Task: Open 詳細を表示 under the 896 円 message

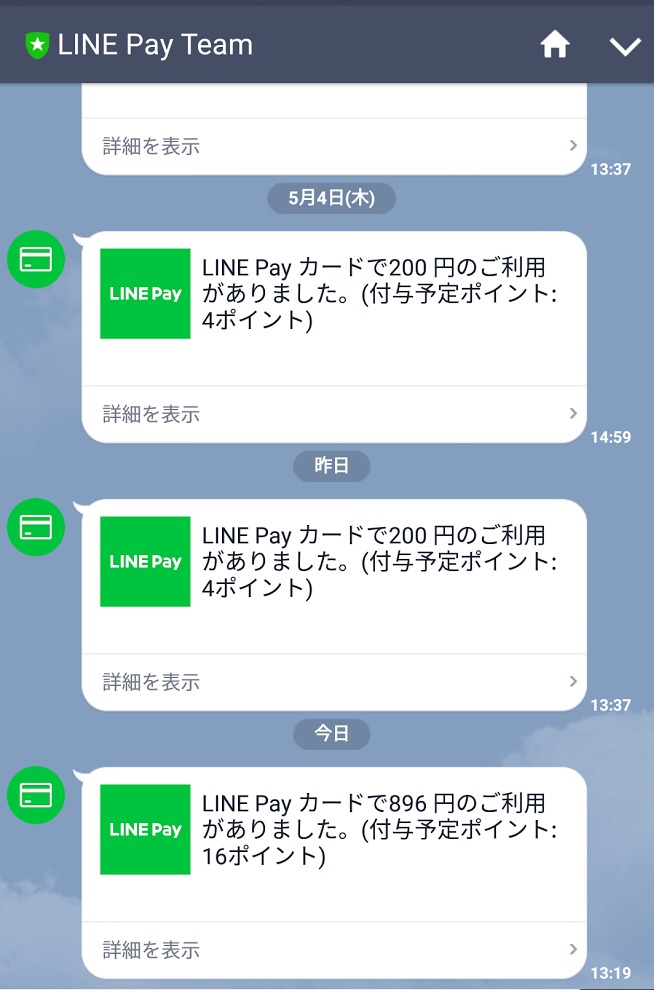Action: pyautogui.click(x=335, y=949)
